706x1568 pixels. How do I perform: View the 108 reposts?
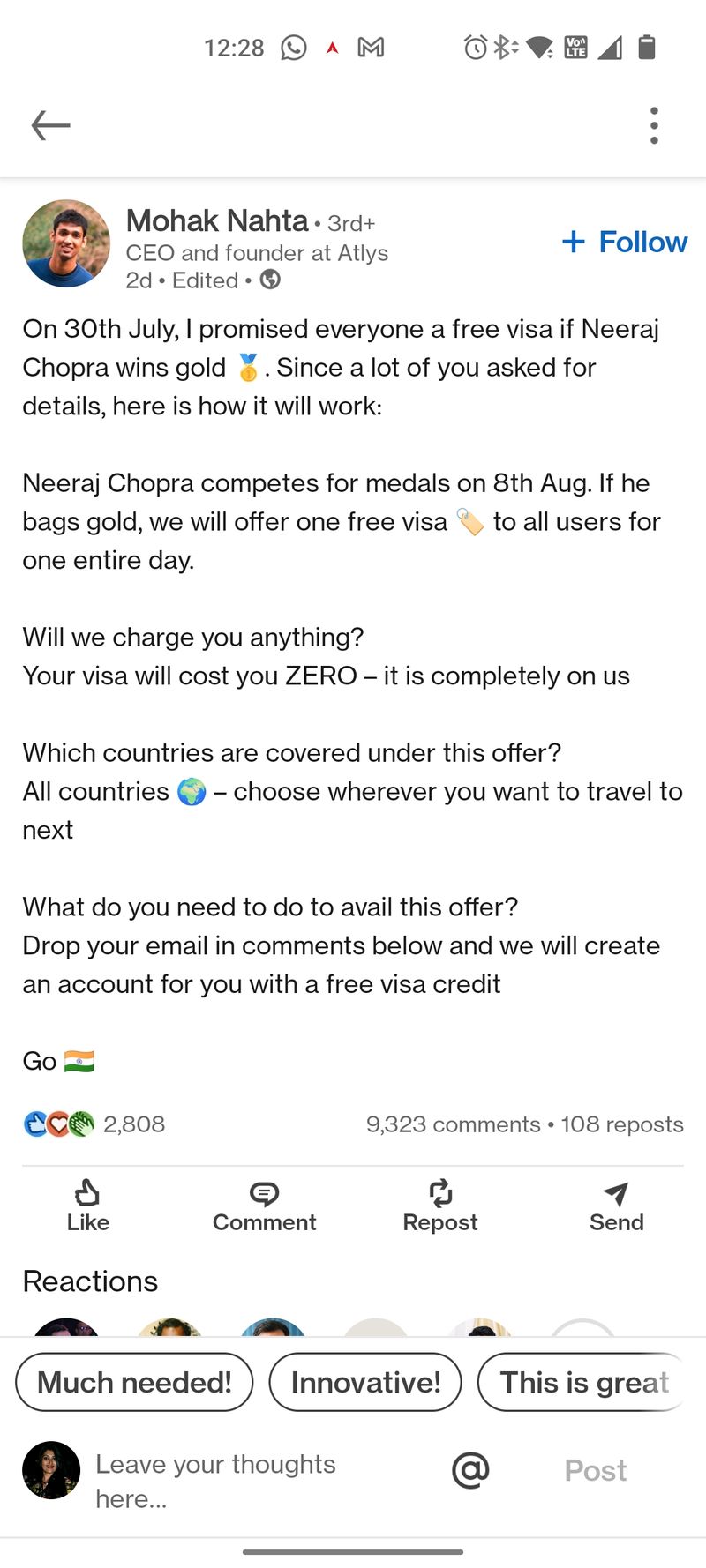[x=622, y=1124]
